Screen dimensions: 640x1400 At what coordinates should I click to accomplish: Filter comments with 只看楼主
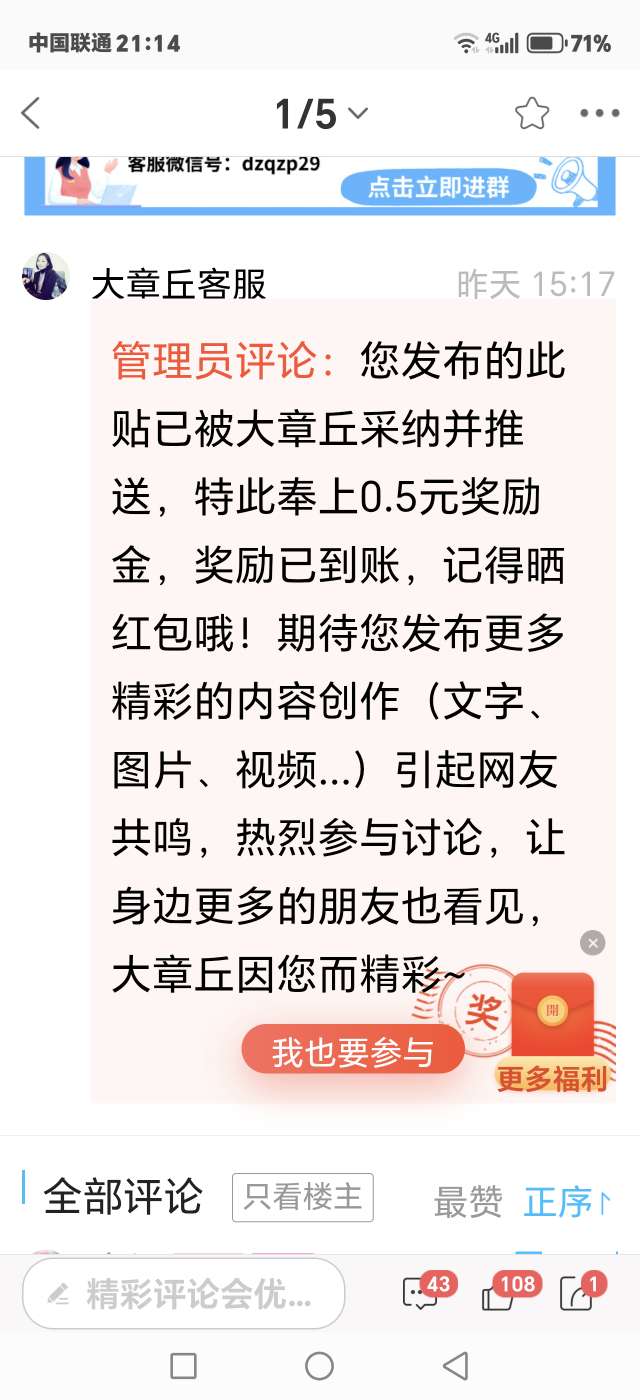point(303,1197)
